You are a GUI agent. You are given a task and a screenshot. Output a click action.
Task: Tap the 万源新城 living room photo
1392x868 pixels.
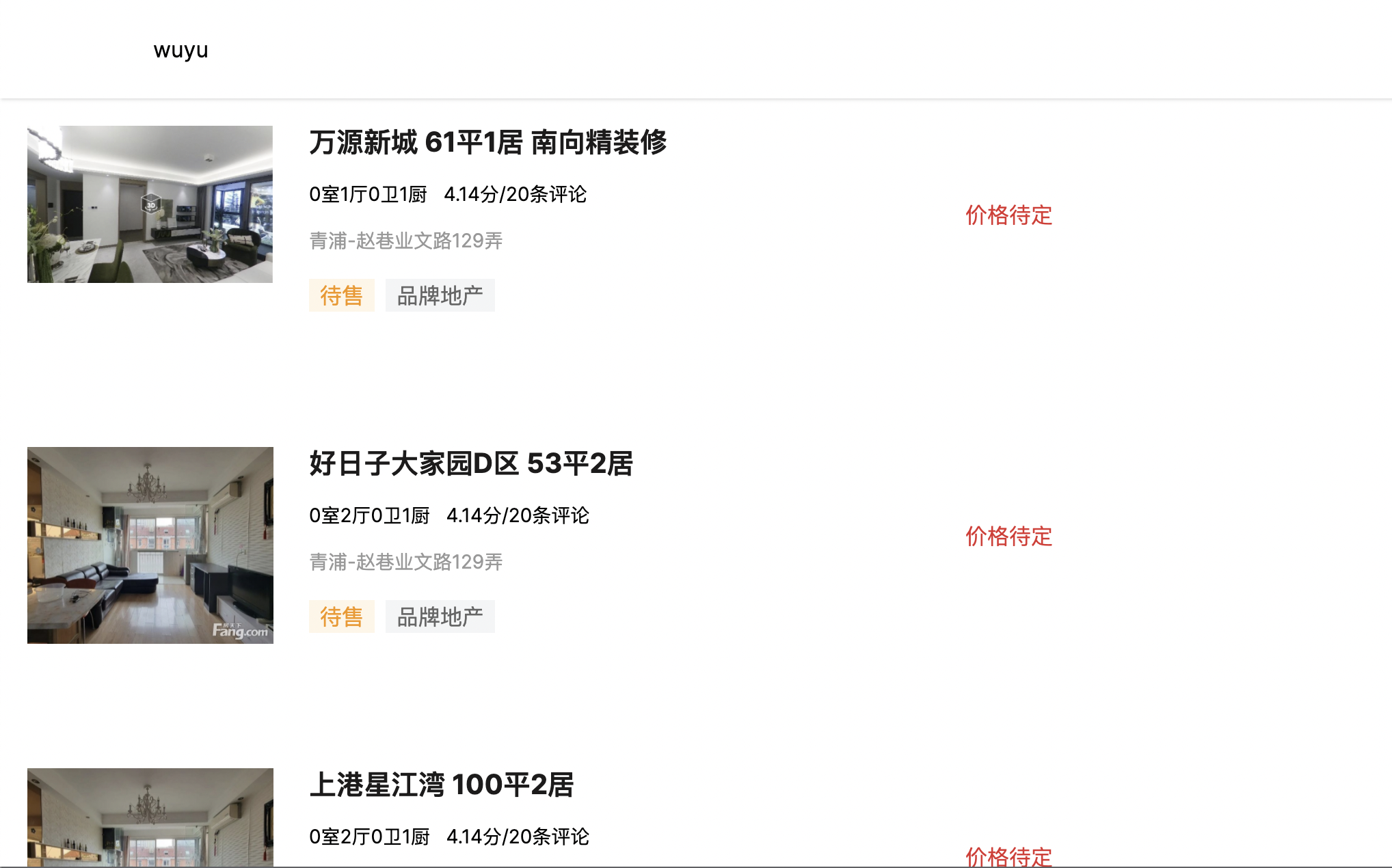(x=150, y=204)
